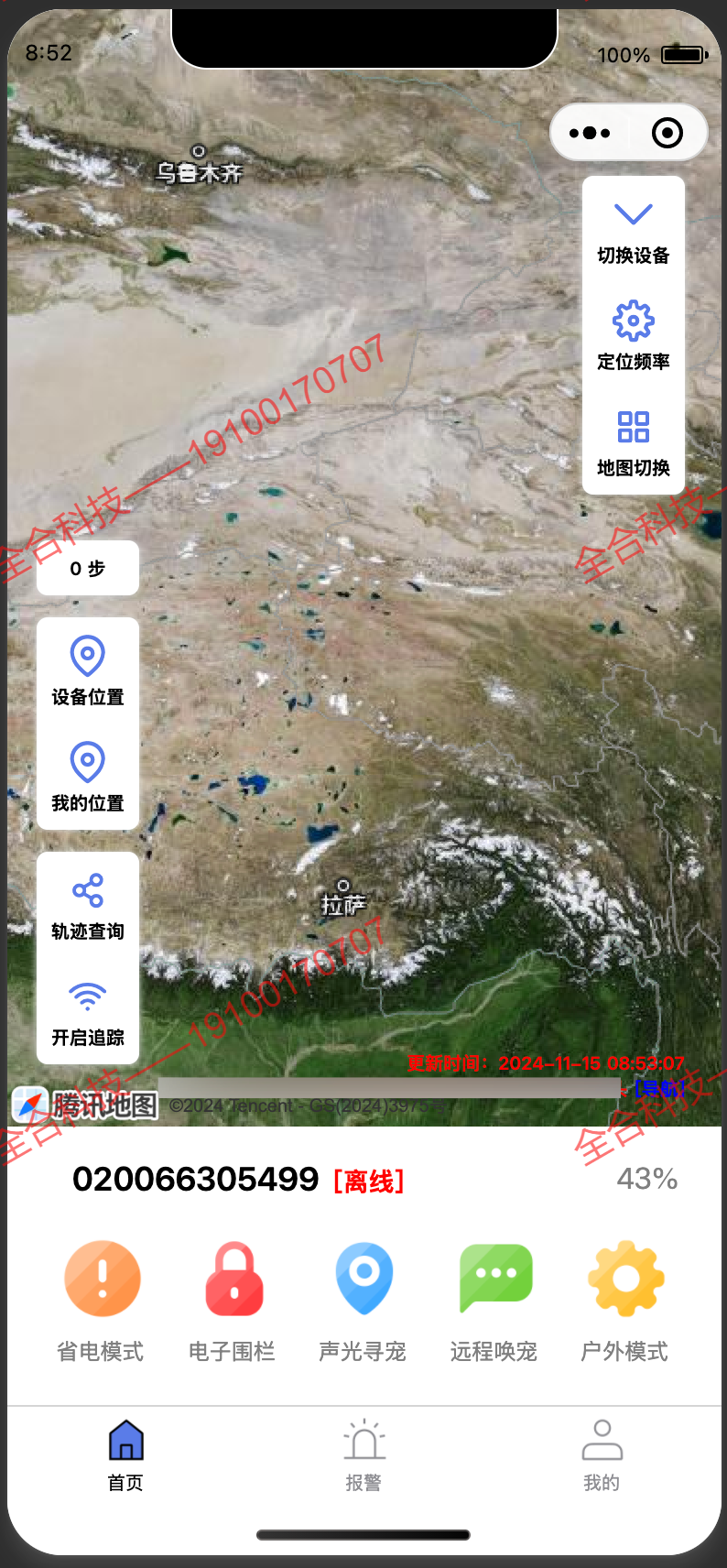The image size is (727, 1568).
Task: Open the mini program more-options menu
Action: tap(590, 133)
